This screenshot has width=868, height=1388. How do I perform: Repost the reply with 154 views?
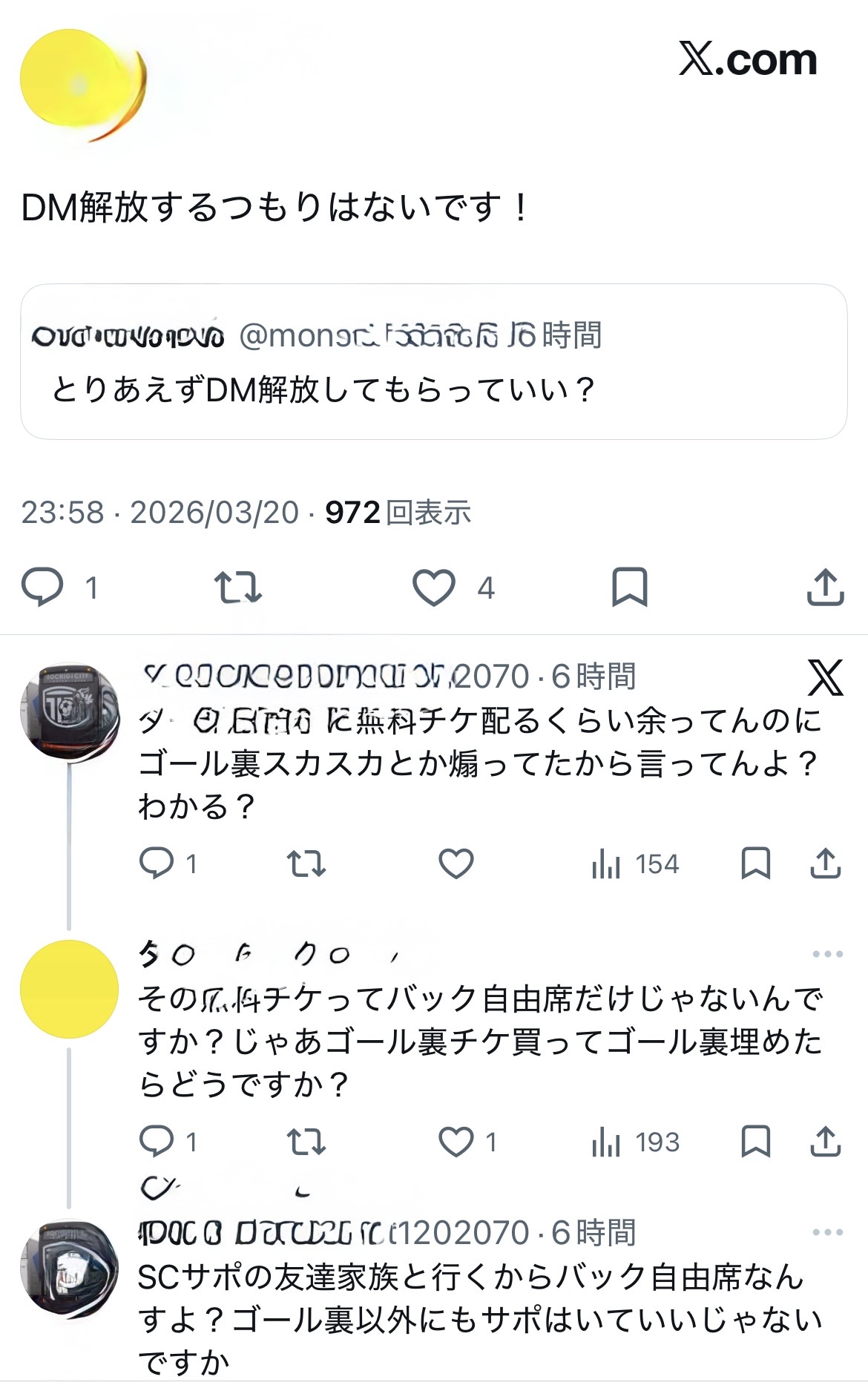click(306, 864)
